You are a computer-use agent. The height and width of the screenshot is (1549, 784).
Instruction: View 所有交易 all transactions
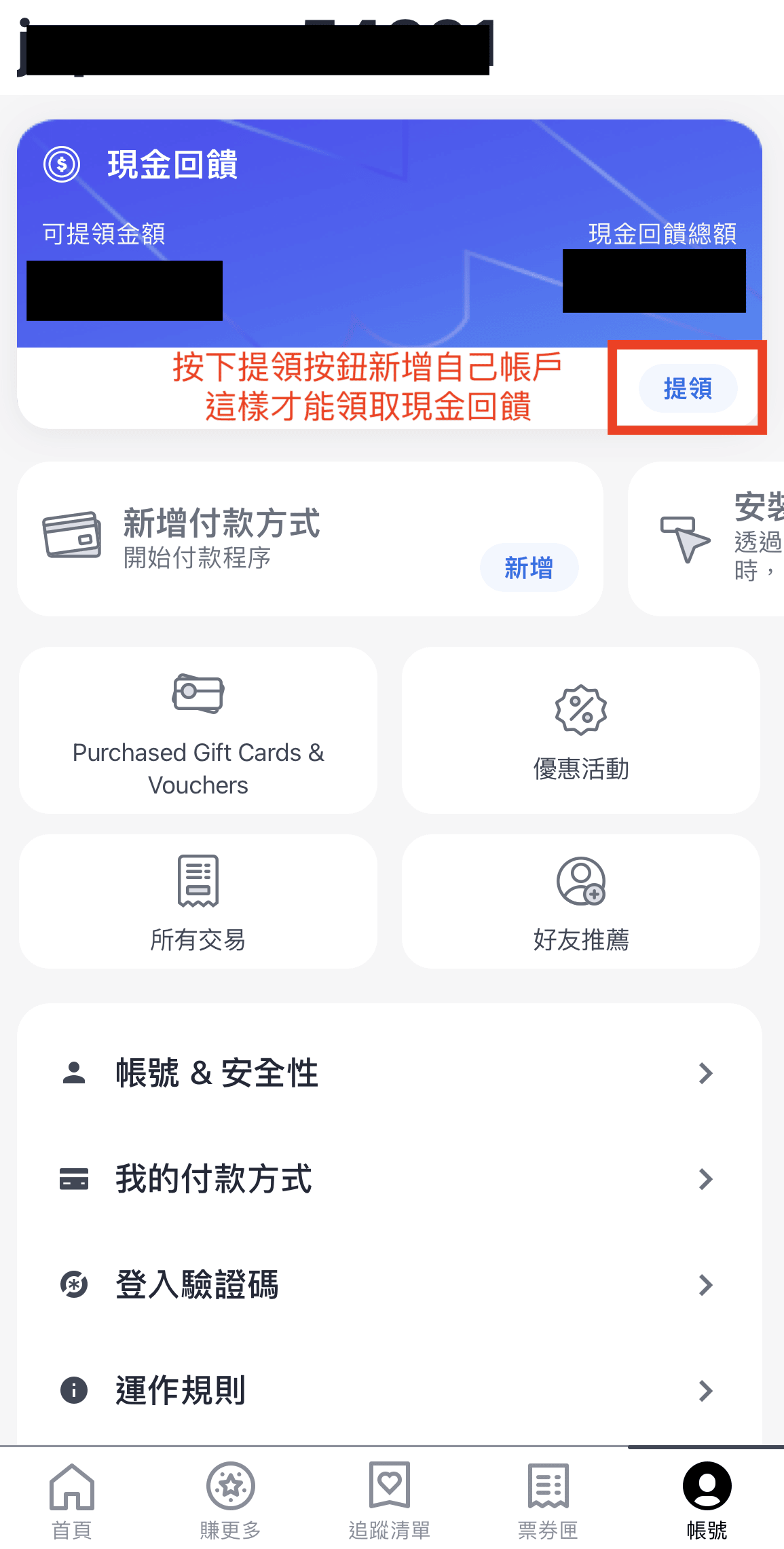[198, 901]
